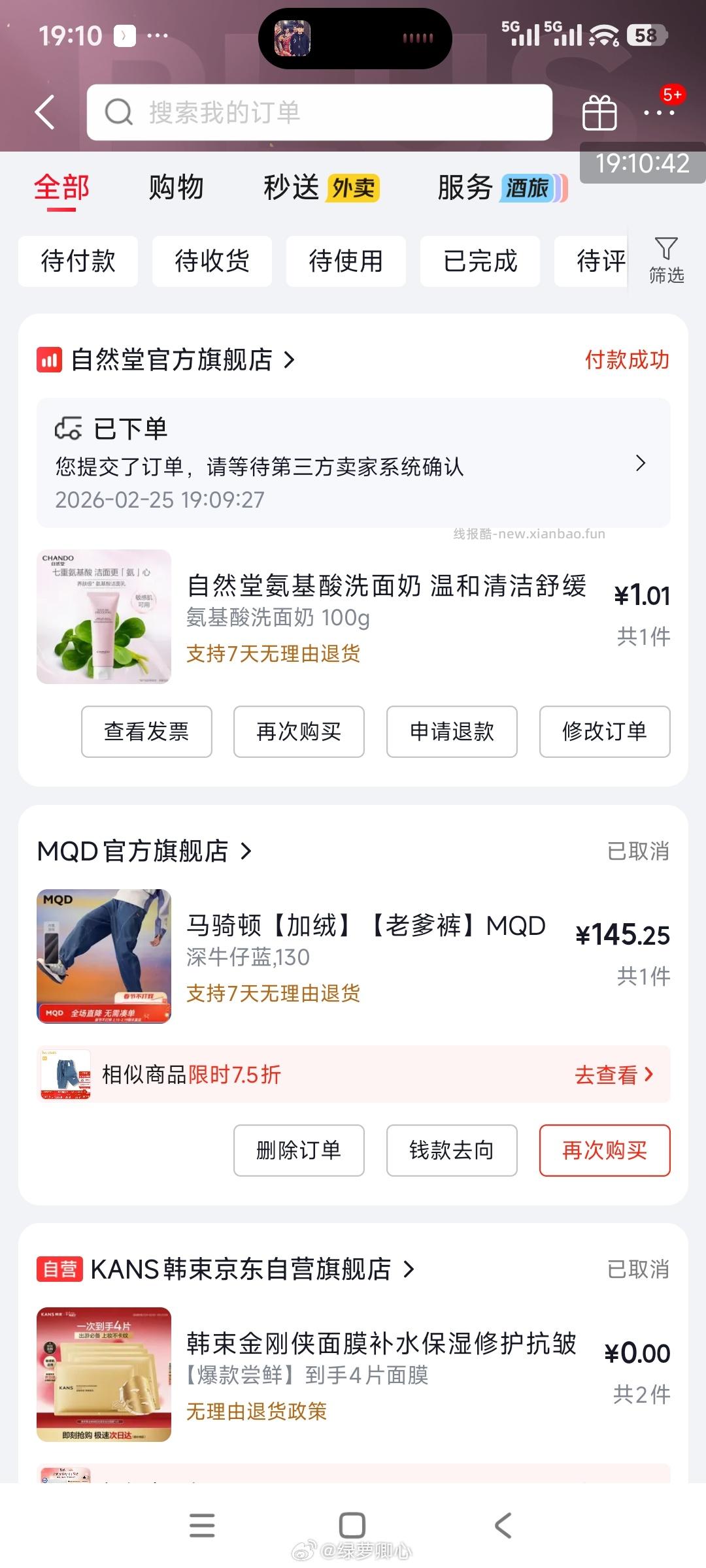Tap the search magnifier in order search bar
This screenshot has height=1568, width=706.
click(x=118, y=111)
